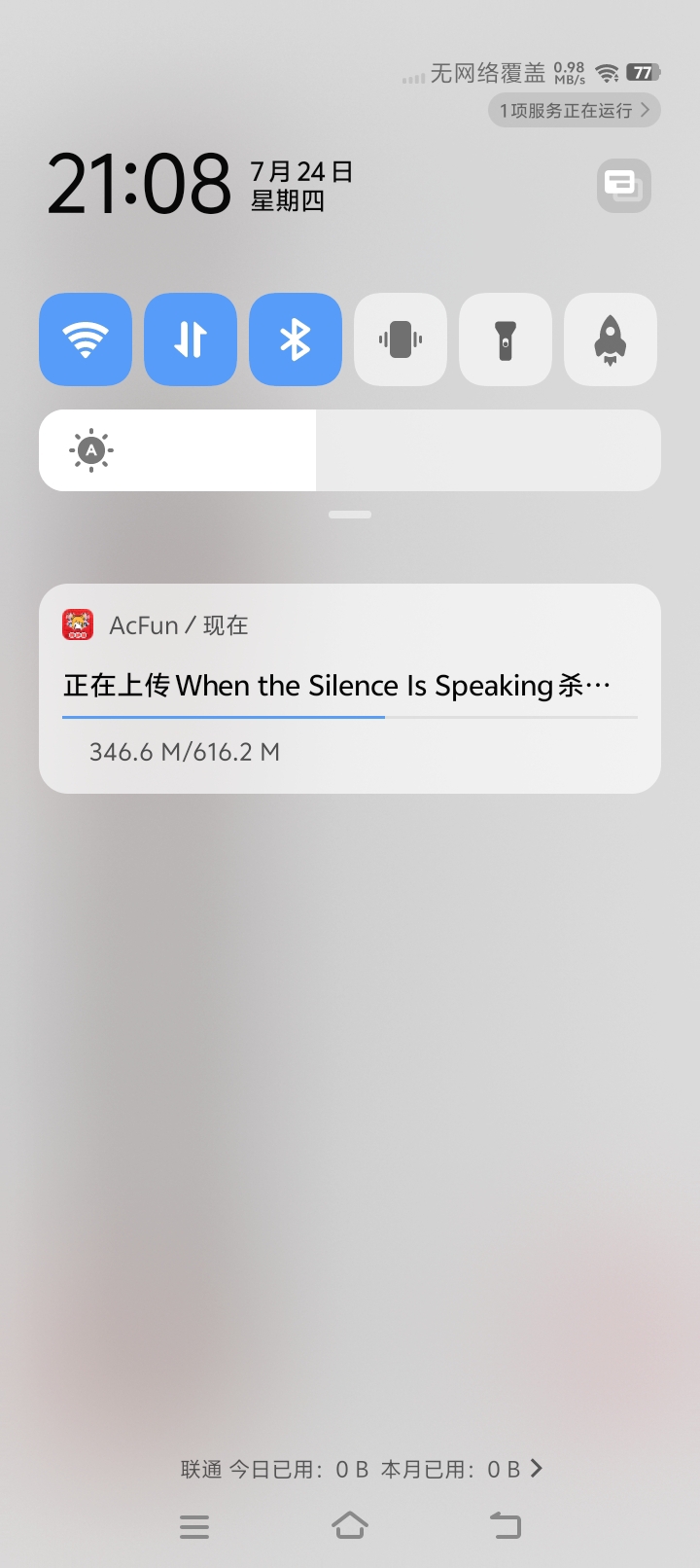Open the 联通 data usage details

pos(362,1469)
